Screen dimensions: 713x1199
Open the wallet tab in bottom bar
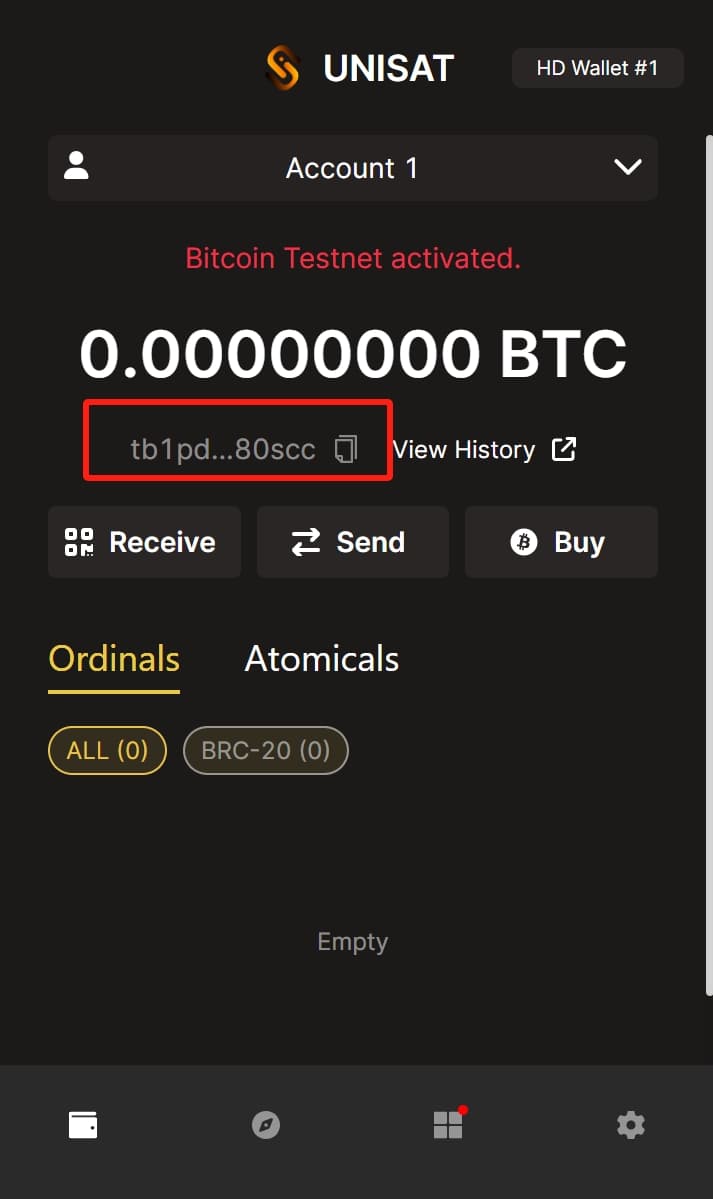coord(83,1125)
